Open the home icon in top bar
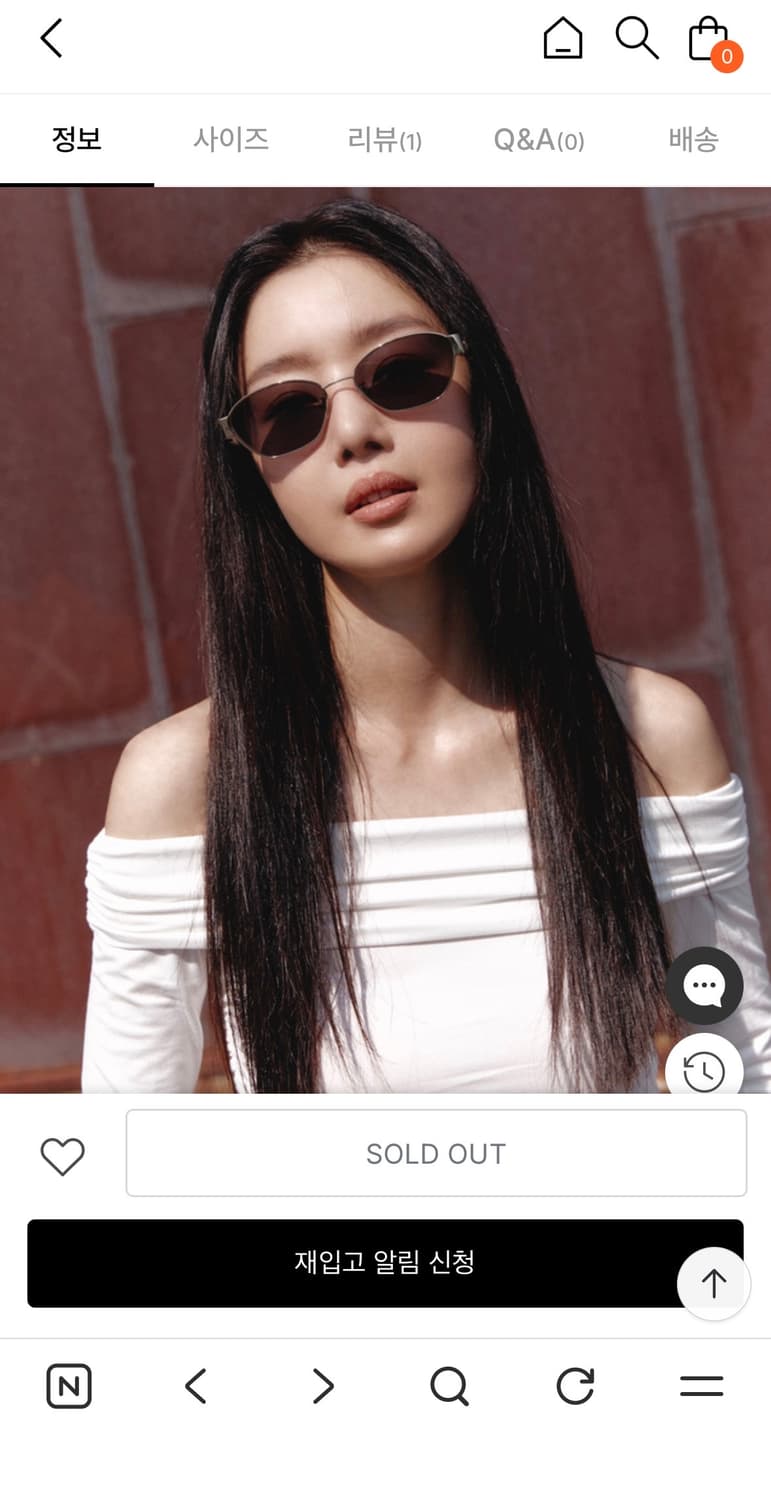Screen dimensions: 771x1500 [562, 38]
